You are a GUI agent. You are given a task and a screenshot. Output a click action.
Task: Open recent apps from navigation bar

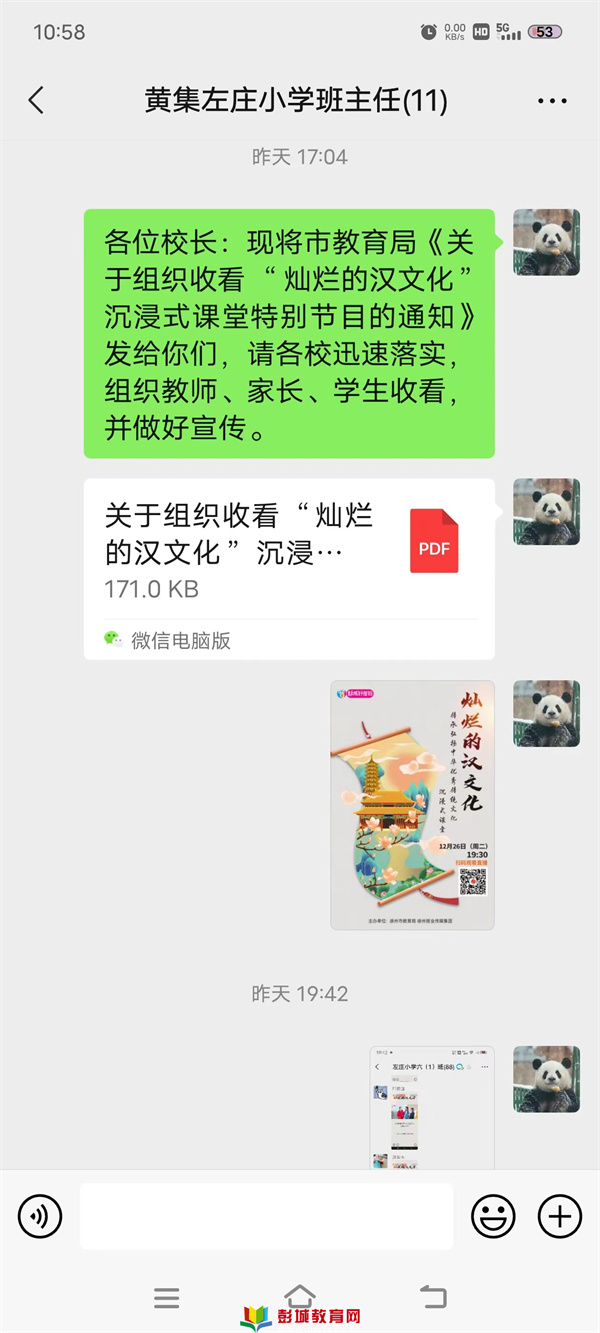pos(167,1298)
